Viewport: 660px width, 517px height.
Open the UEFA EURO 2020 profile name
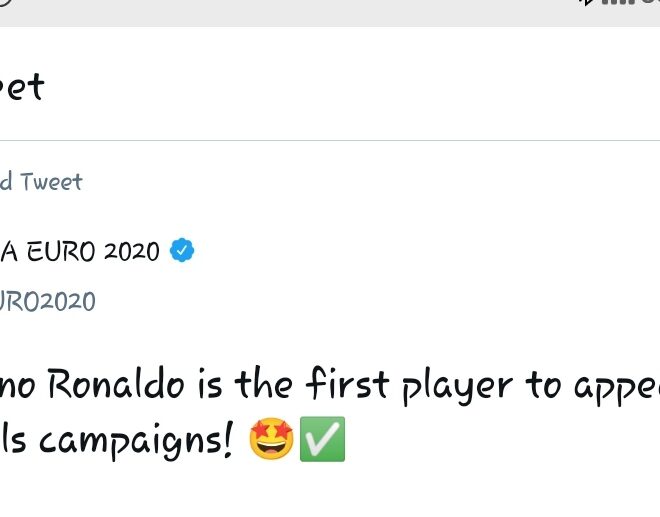point(80,252)
